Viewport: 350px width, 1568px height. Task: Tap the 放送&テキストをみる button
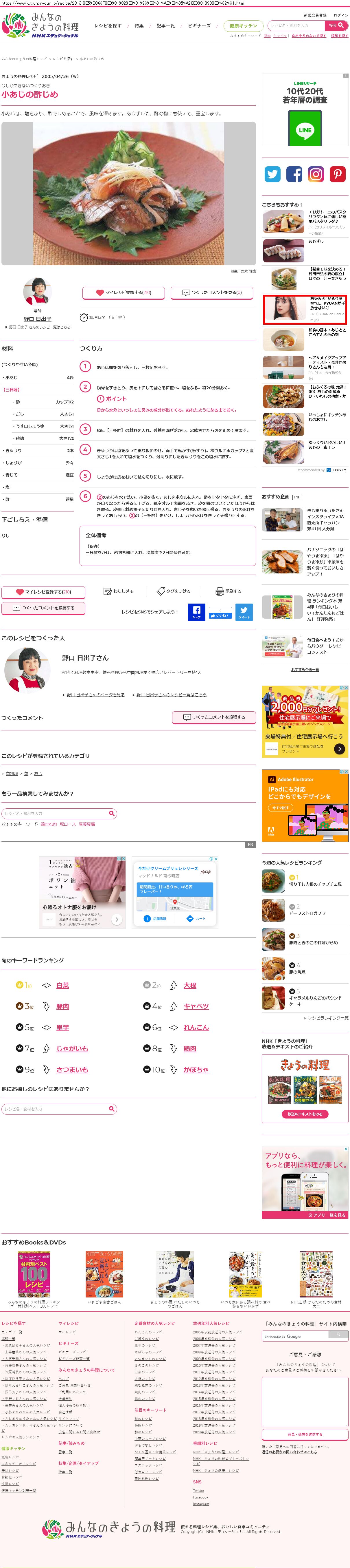click(x=305, y=1114)
